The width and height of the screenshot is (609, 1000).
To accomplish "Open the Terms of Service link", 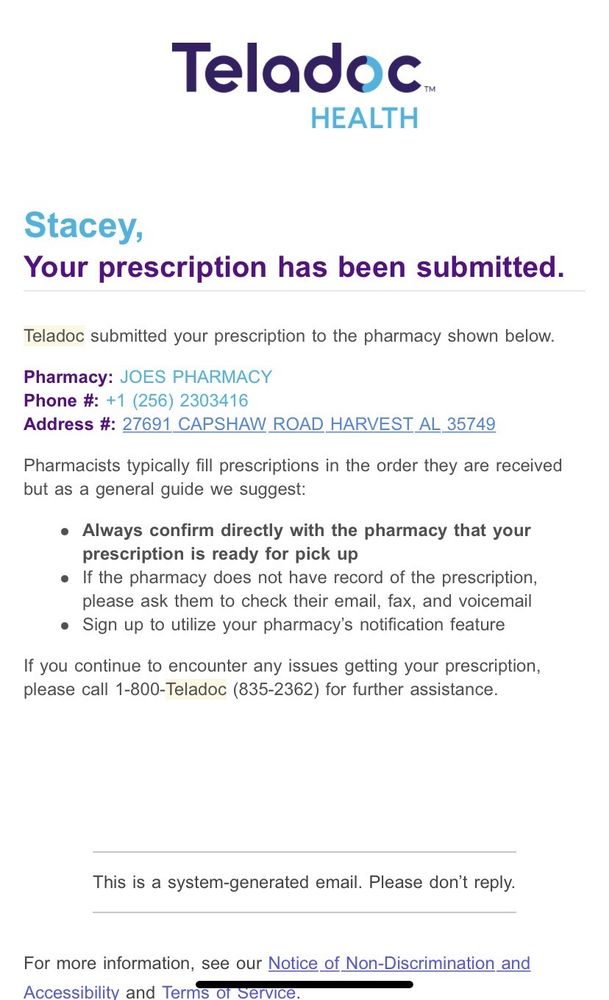I will [x=228, y=992].
